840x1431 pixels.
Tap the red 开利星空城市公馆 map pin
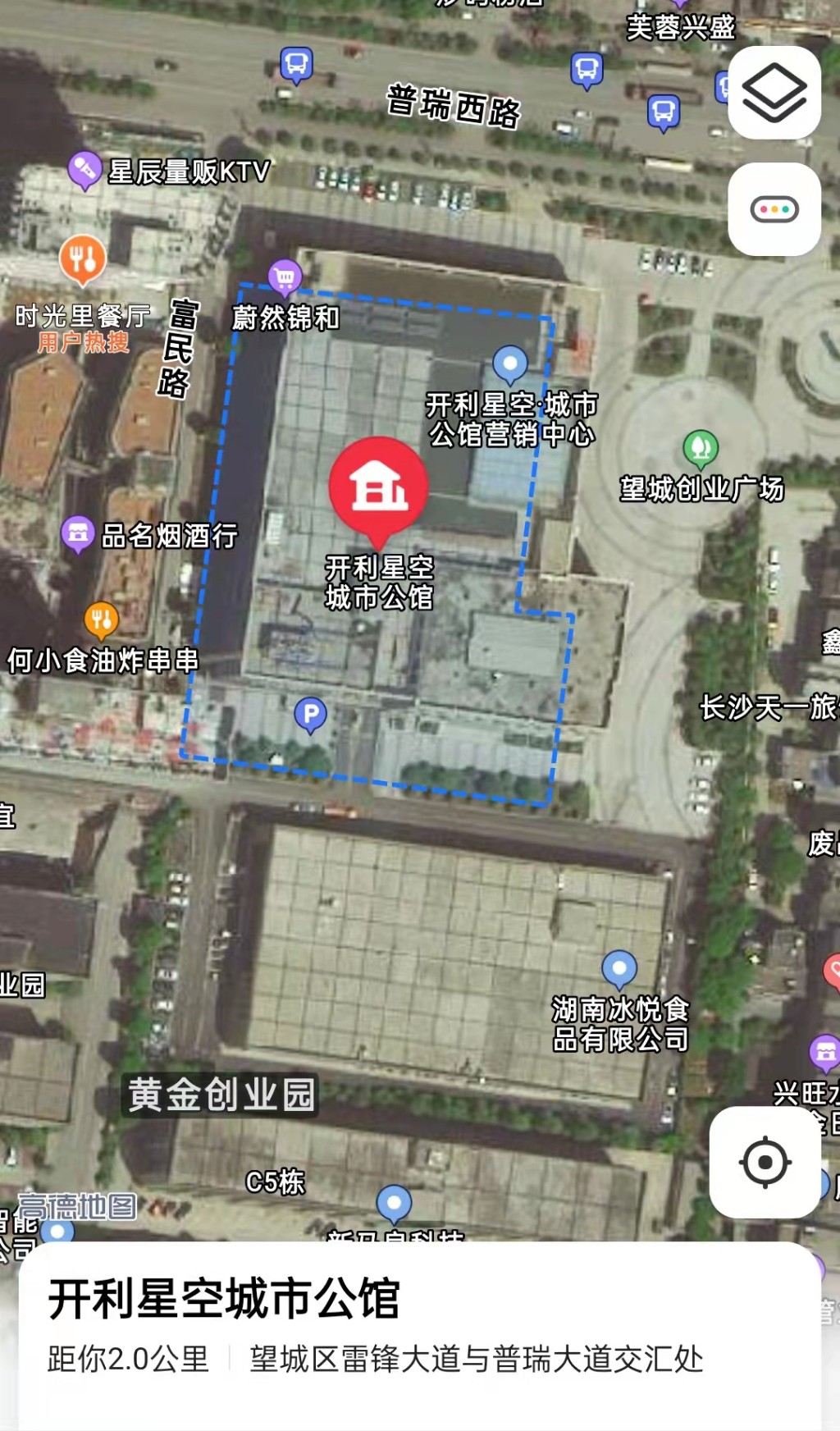(x=378, y=486)
